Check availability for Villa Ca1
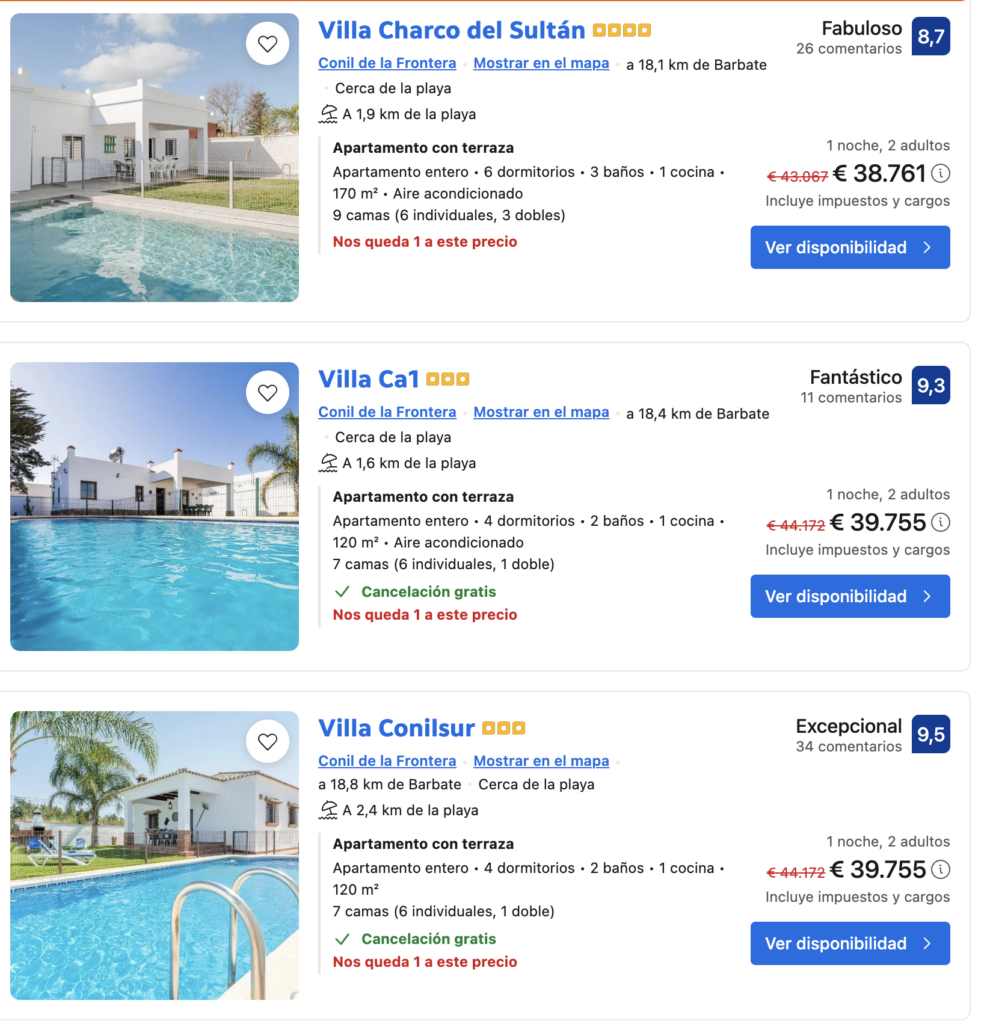Image resolution: width=984 pixels, height=1024 pixels. 850,596
